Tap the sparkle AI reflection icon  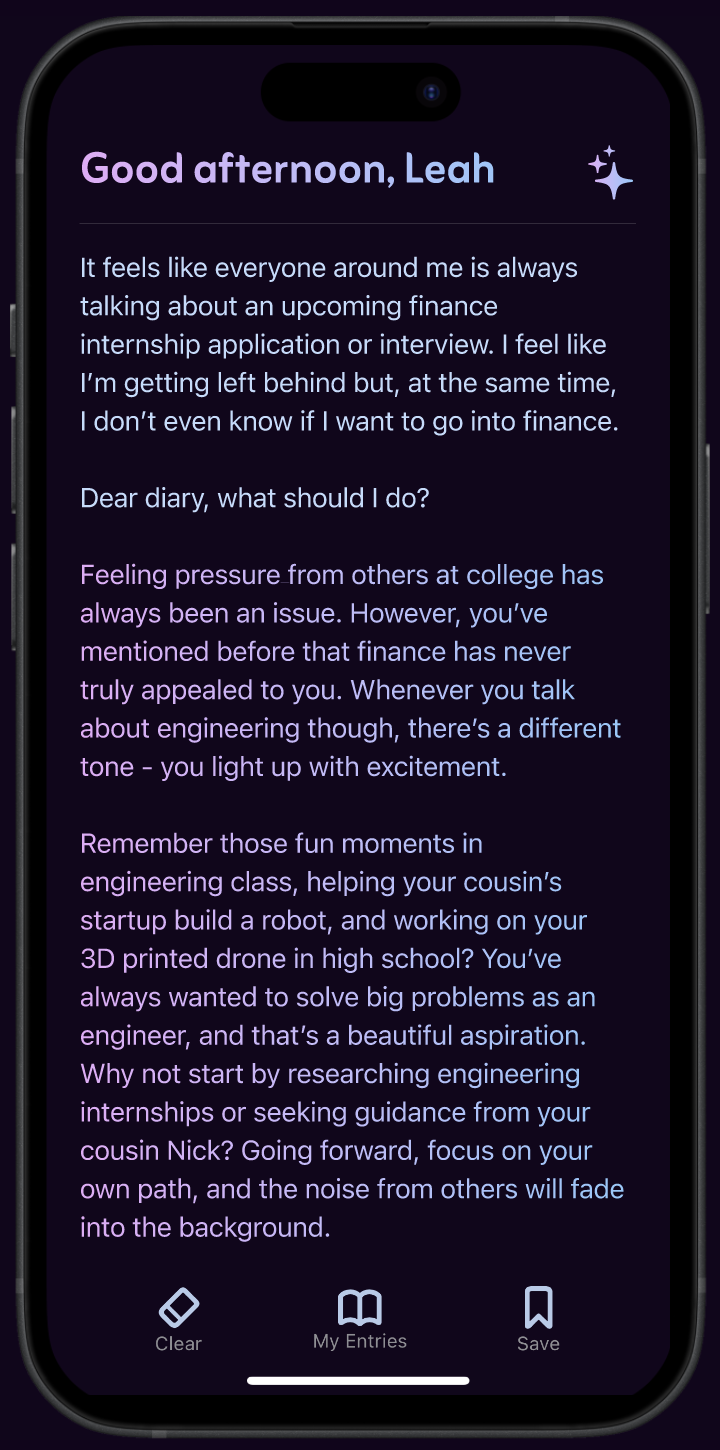coord(610,173)
